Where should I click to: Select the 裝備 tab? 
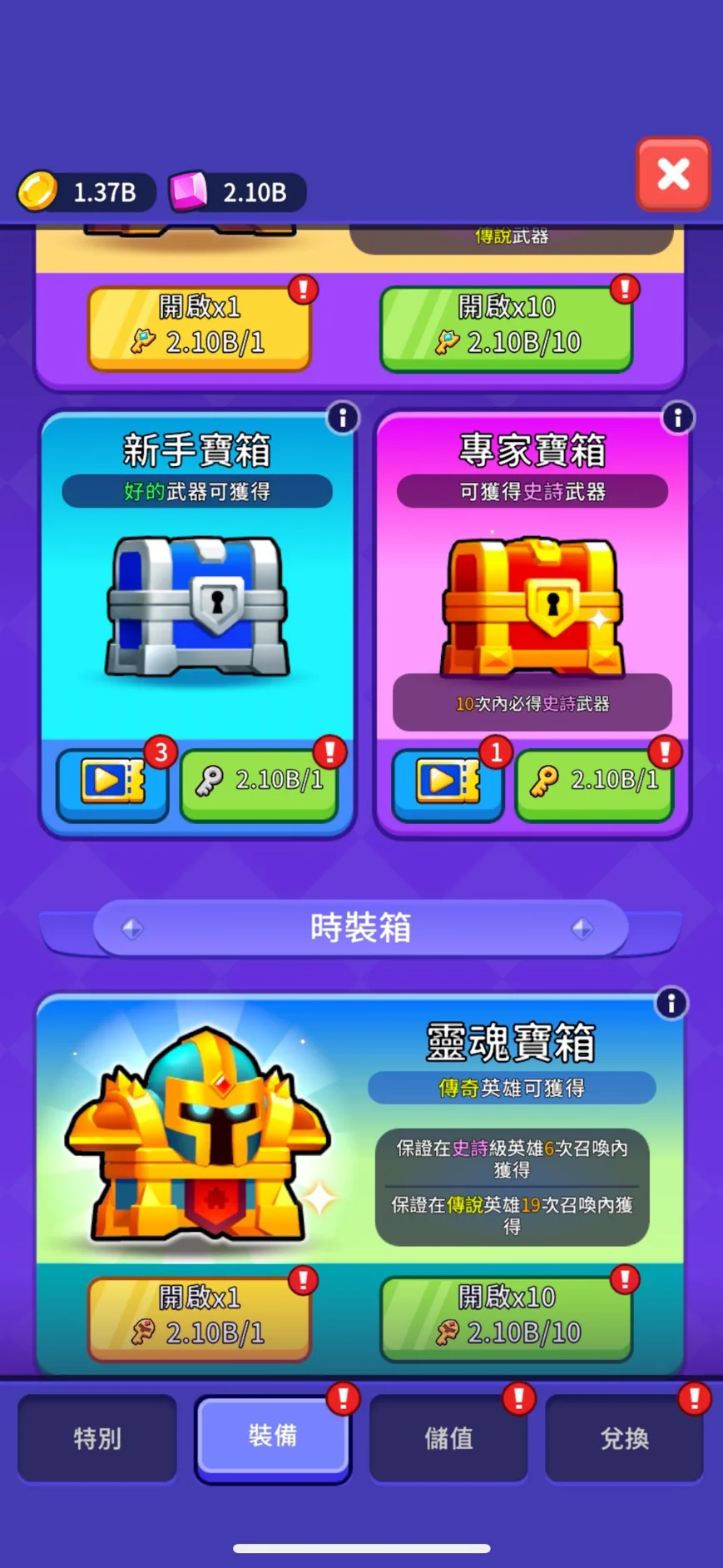(272, 1437)
